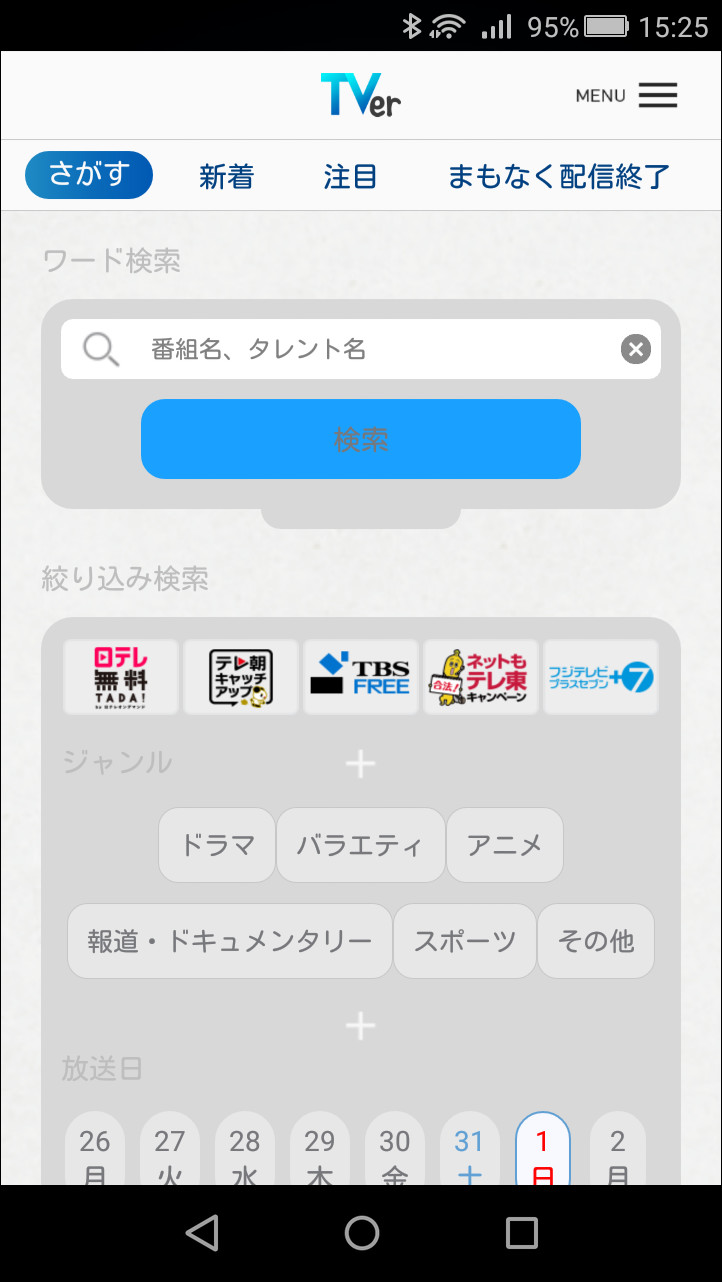Click the TBS FREE broadcaster logo
Viewport: 722px width, 1282px height.
pyautogui.click(x=360, y=676)
